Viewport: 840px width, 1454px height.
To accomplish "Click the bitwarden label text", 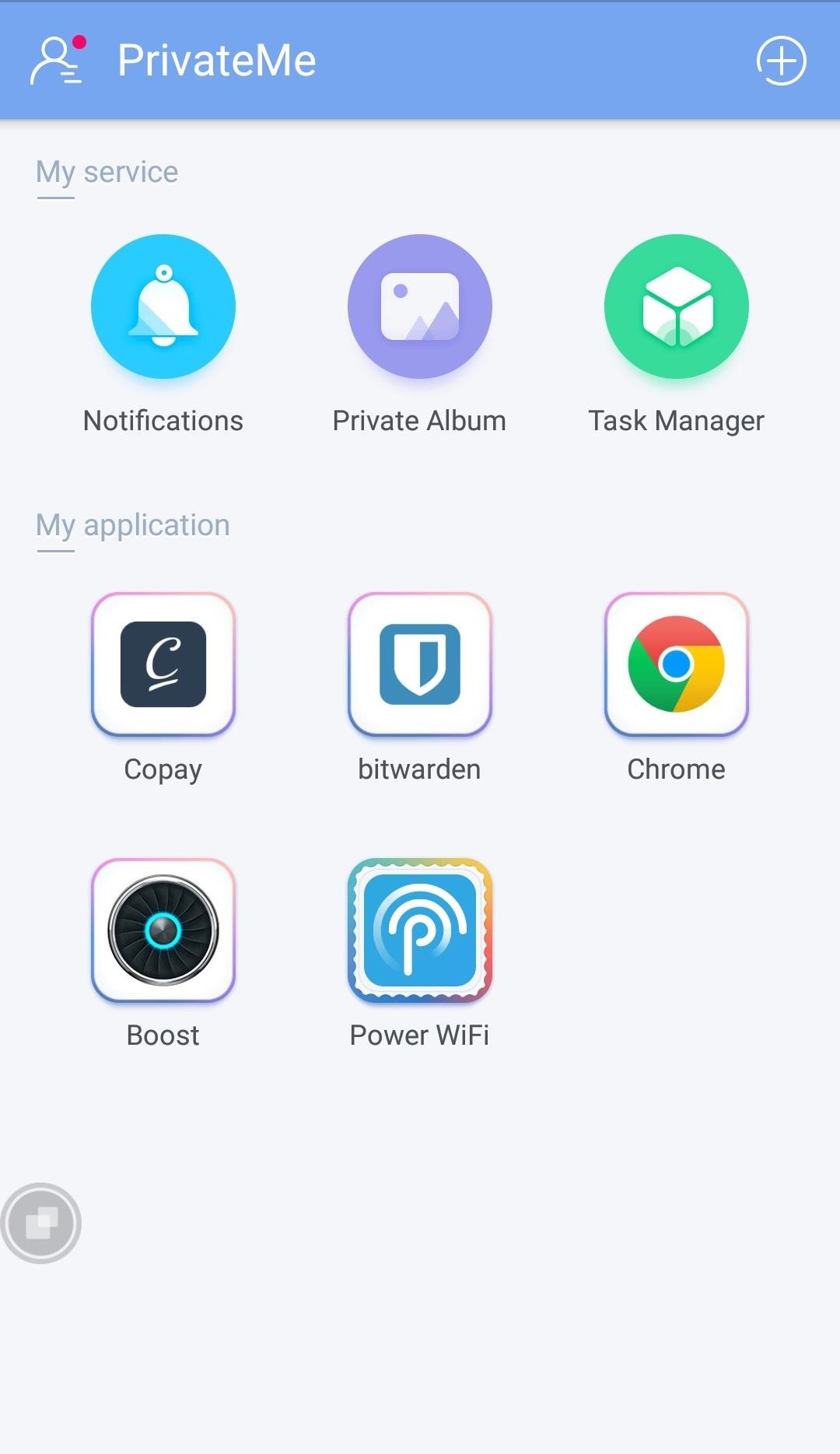I will tap(419, 769).
